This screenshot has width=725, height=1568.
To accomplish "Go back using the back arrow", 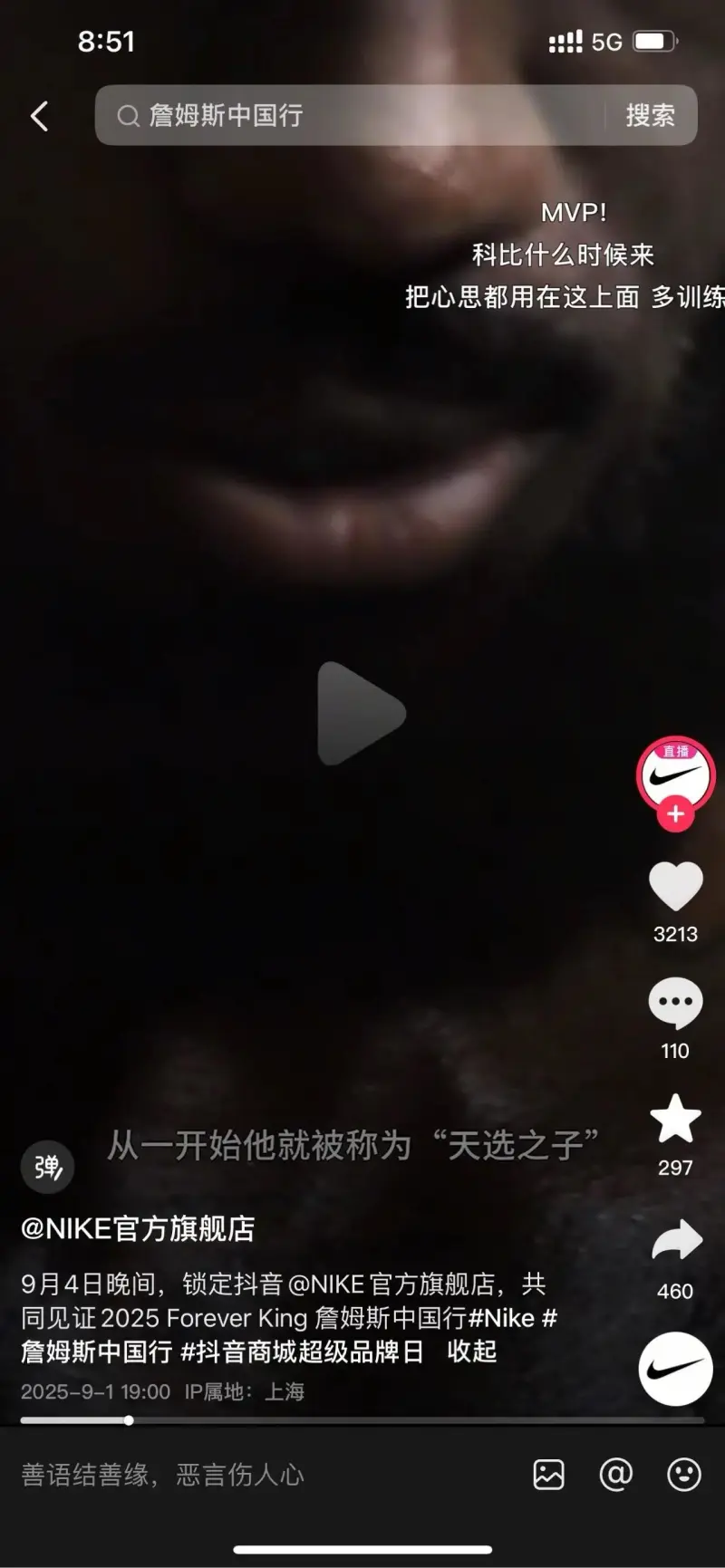I will pyautogui.click(x=39, y=116).
